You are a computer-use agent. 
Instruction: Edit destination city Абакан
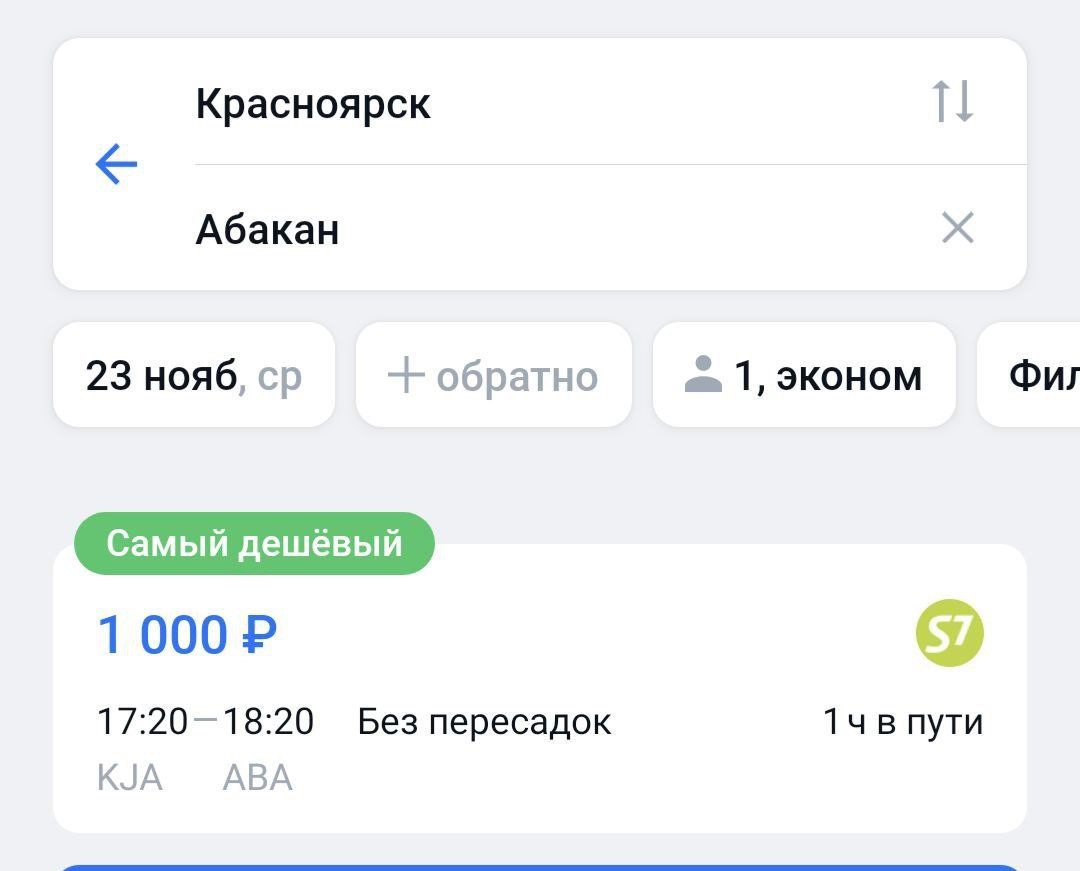[x=268, y=230]
